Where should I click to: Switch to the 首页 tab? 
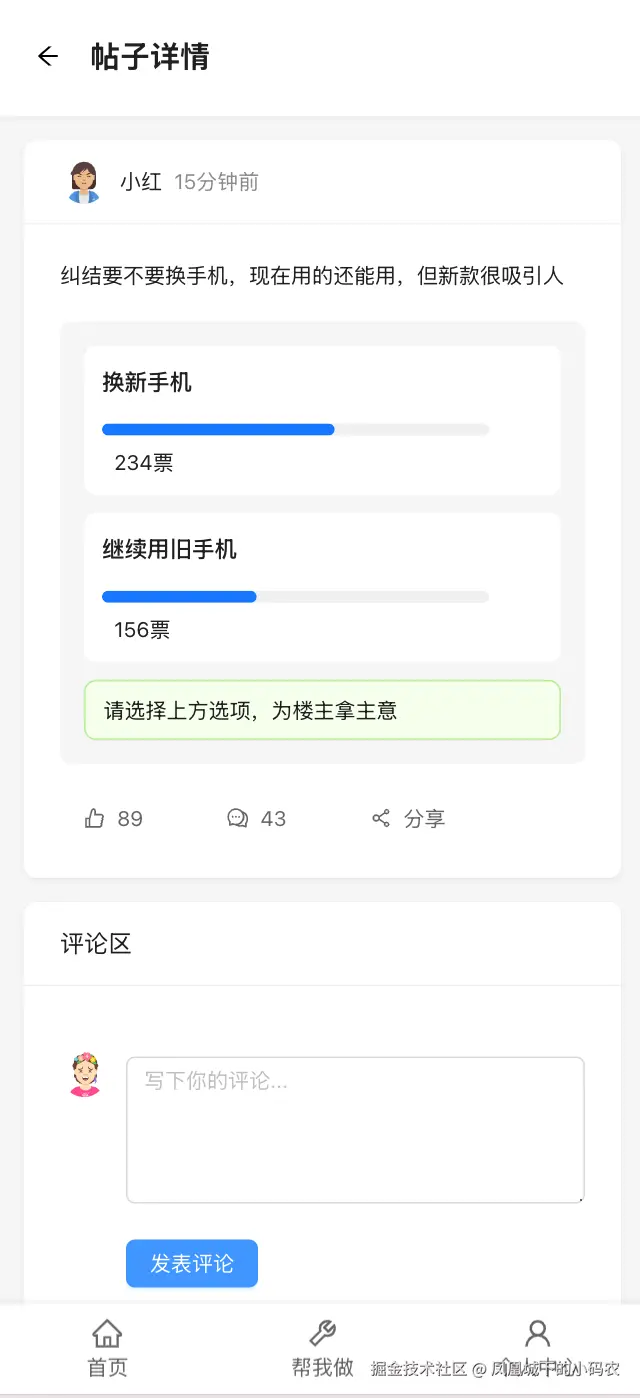click(107, 1348)
